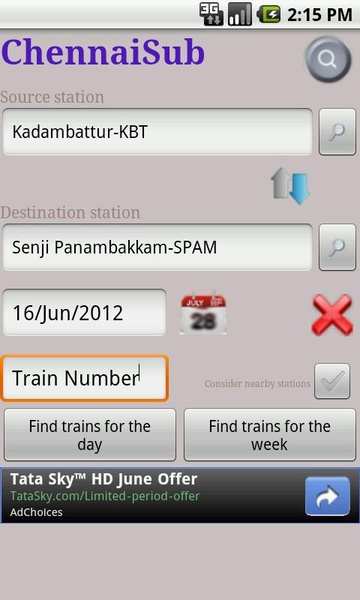Find trains for the week
The height and width of the screenshot is (600, 360).
click(x=270, y=435)
